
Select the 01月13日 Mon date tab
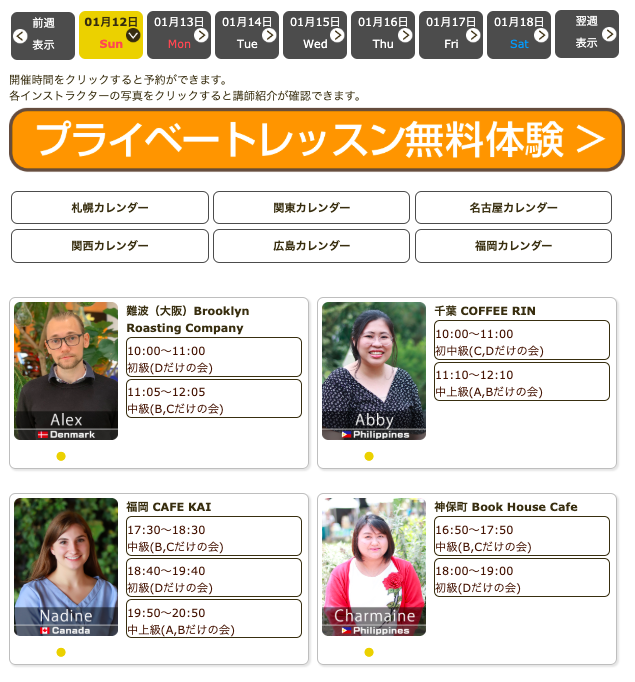179,34
